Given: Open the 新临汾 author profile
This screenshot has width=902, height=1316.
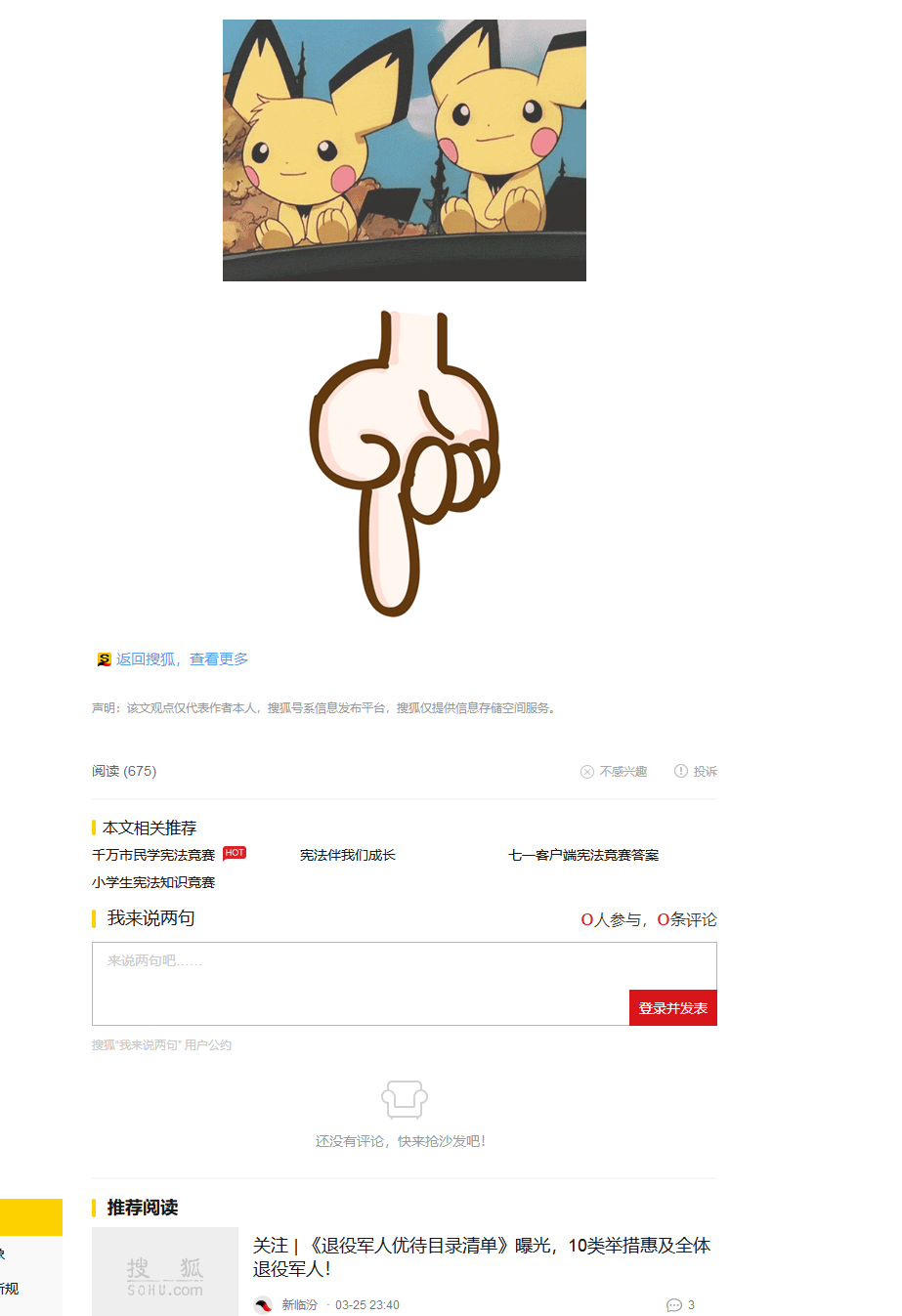Looking at the screenshot, I should pos(298,1305).
